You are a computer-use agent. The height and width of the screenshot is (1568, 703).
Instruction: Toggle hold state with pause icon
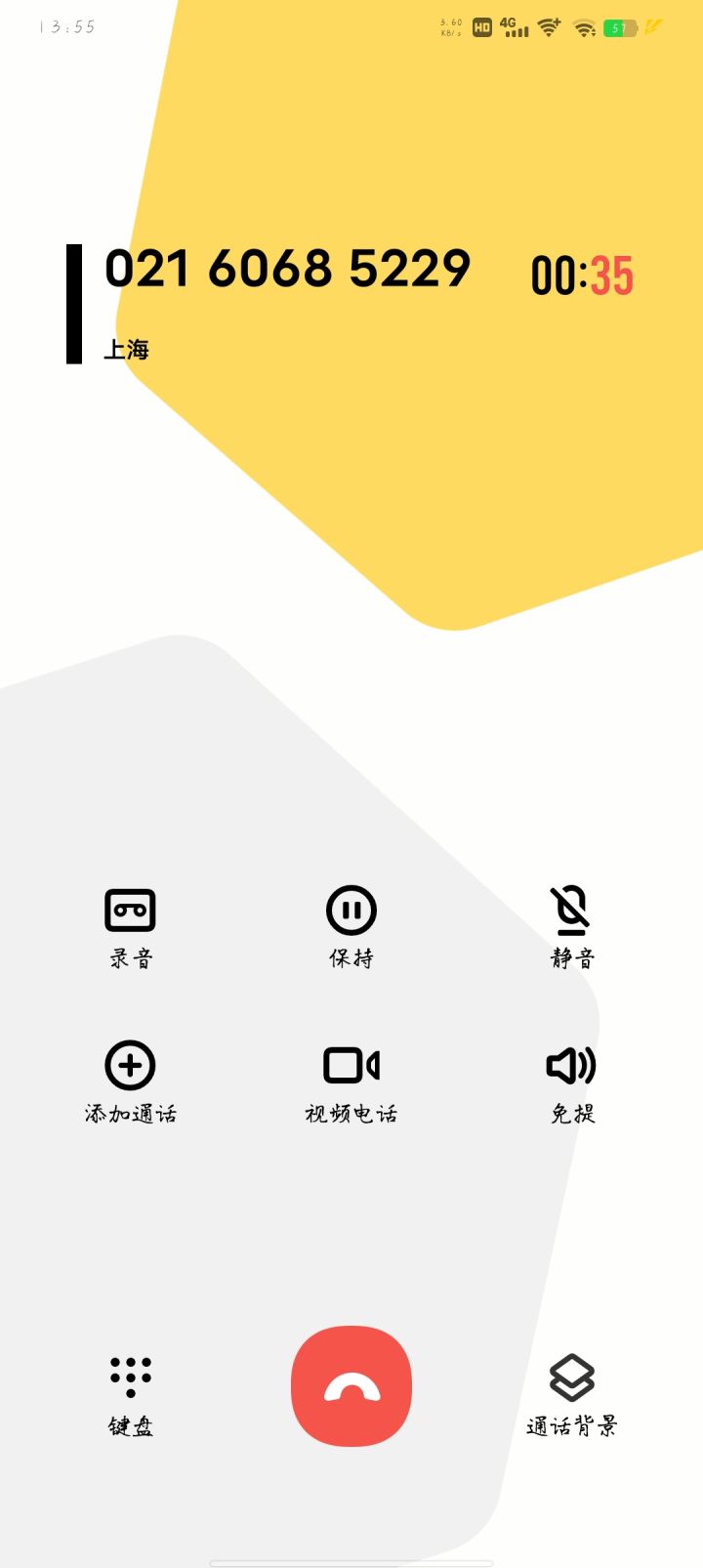point(351,909)
